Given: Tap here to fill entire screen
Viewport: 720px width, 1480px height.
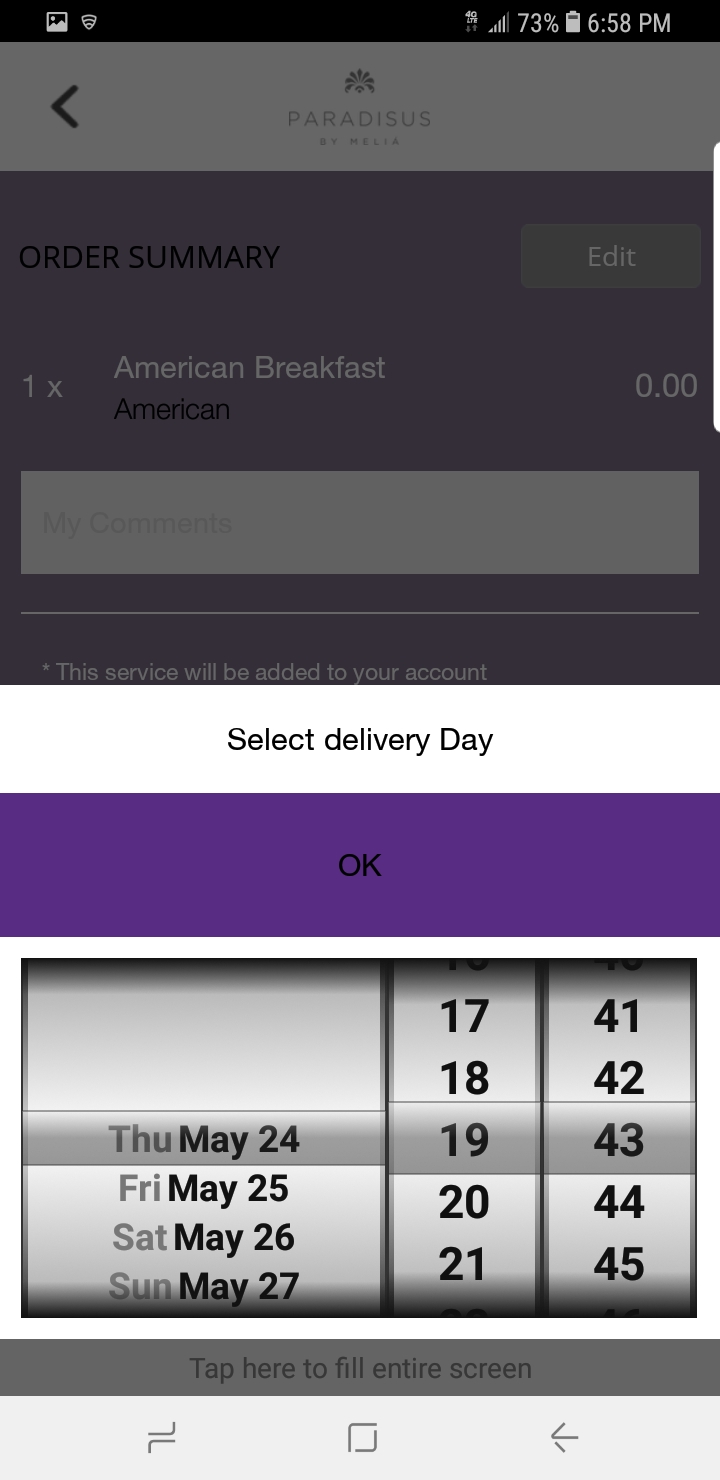Looking at the screenshot, I should point(360,1368).
